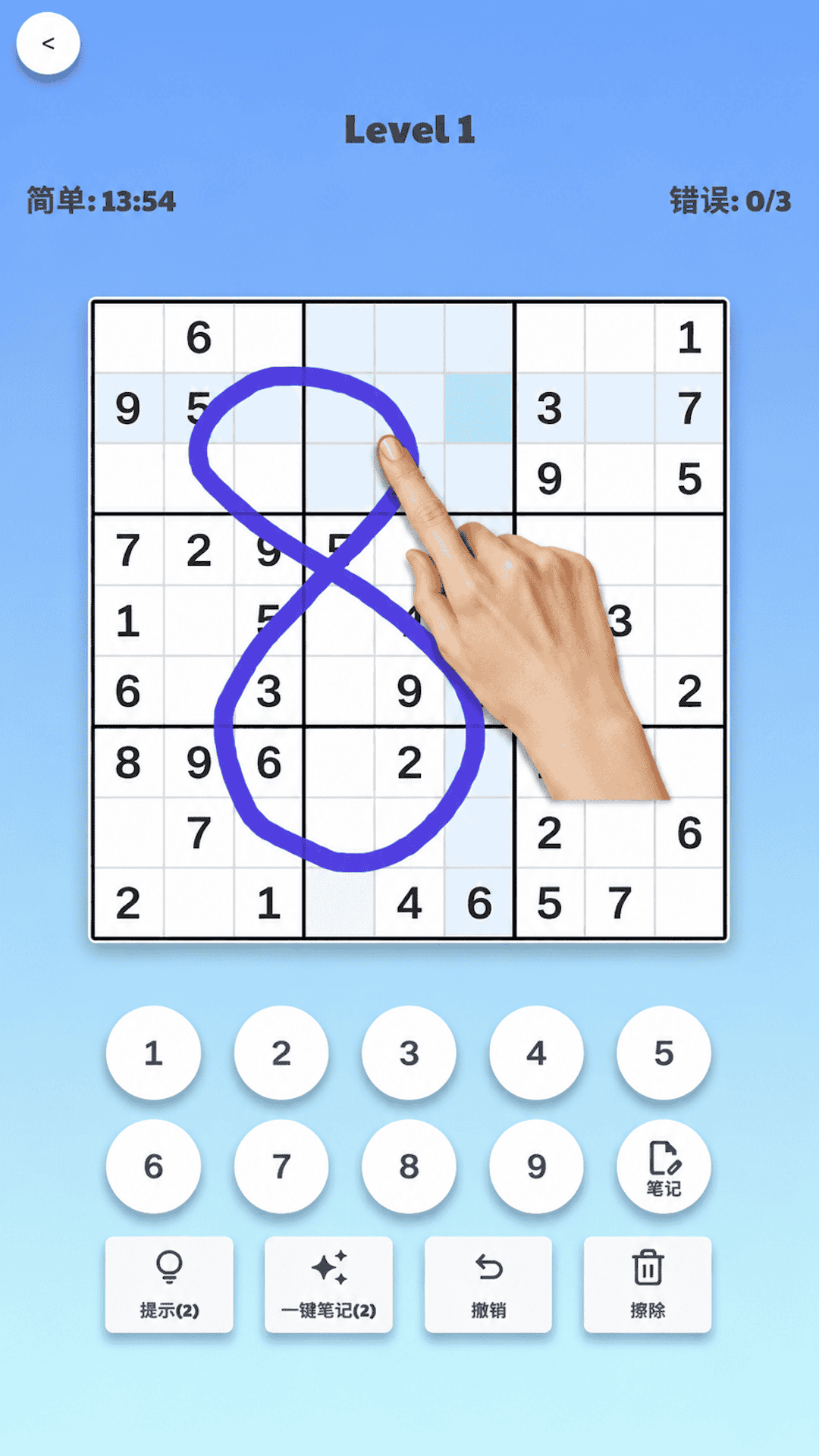Choose digit 4 on the number pad
Image resolution: width=819 pixels, height=1456 pixels.
[536, 1053]
